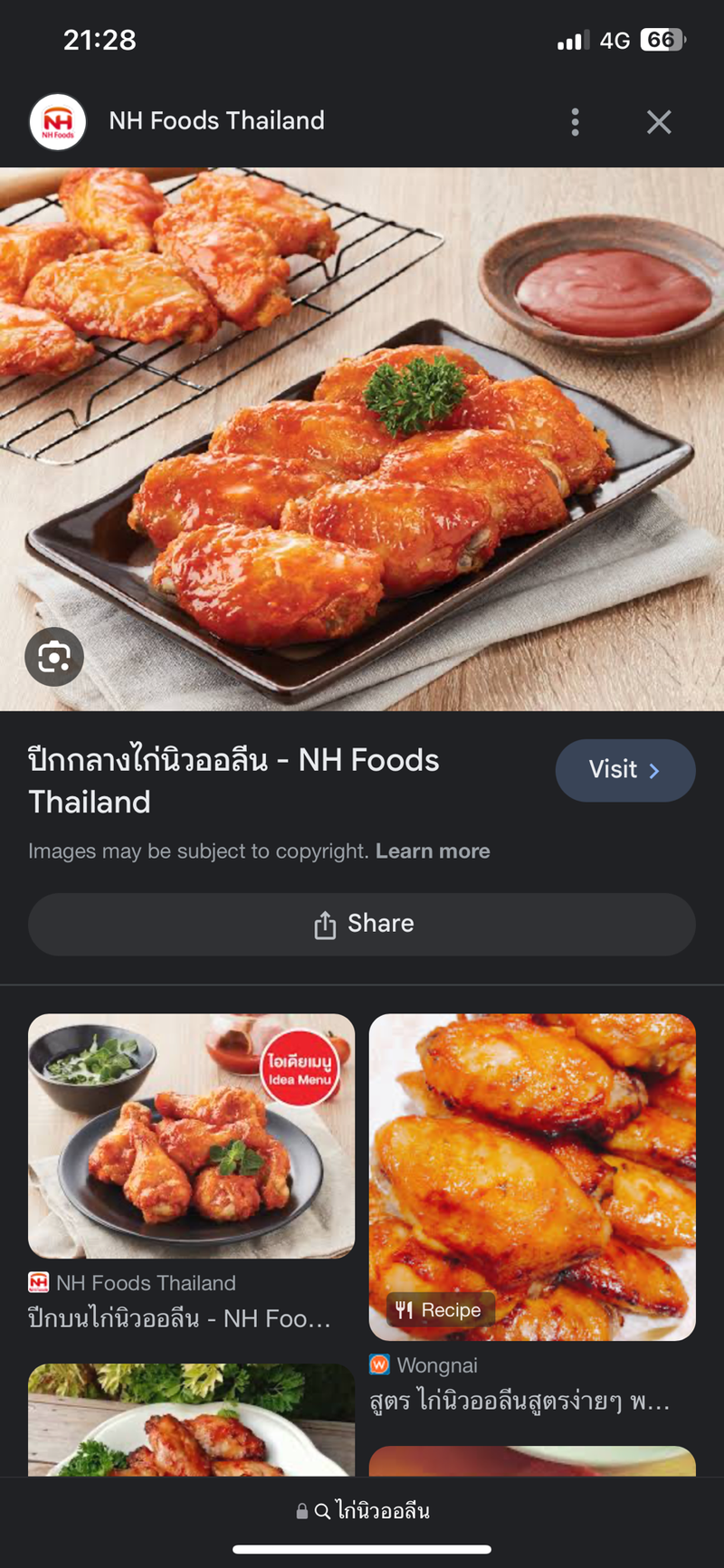Visit the NH Foods Thailand page
Screen dimensions: 724x1568
point(624,770)
